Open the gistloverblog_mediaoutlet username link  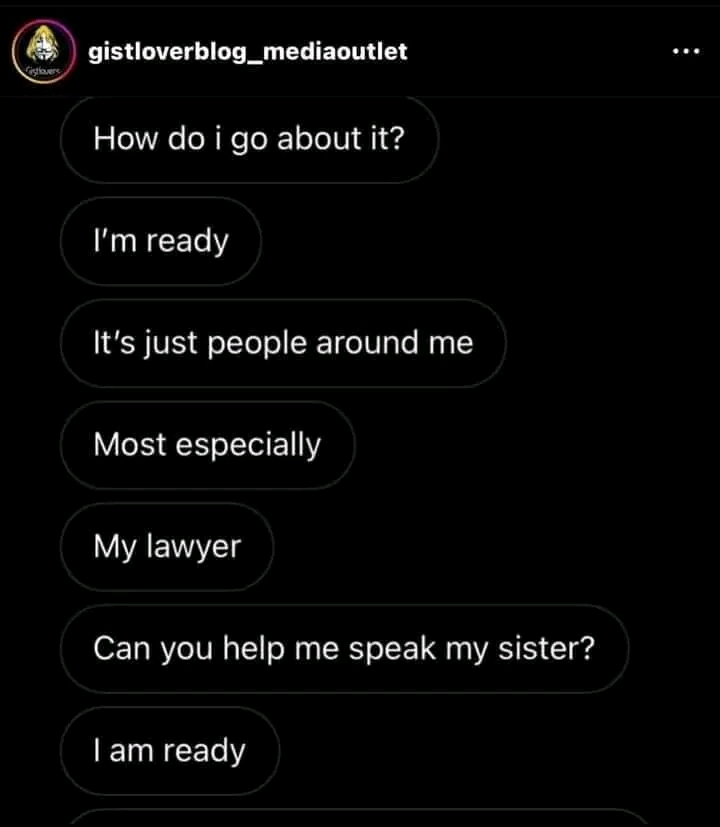click(247, 52)
